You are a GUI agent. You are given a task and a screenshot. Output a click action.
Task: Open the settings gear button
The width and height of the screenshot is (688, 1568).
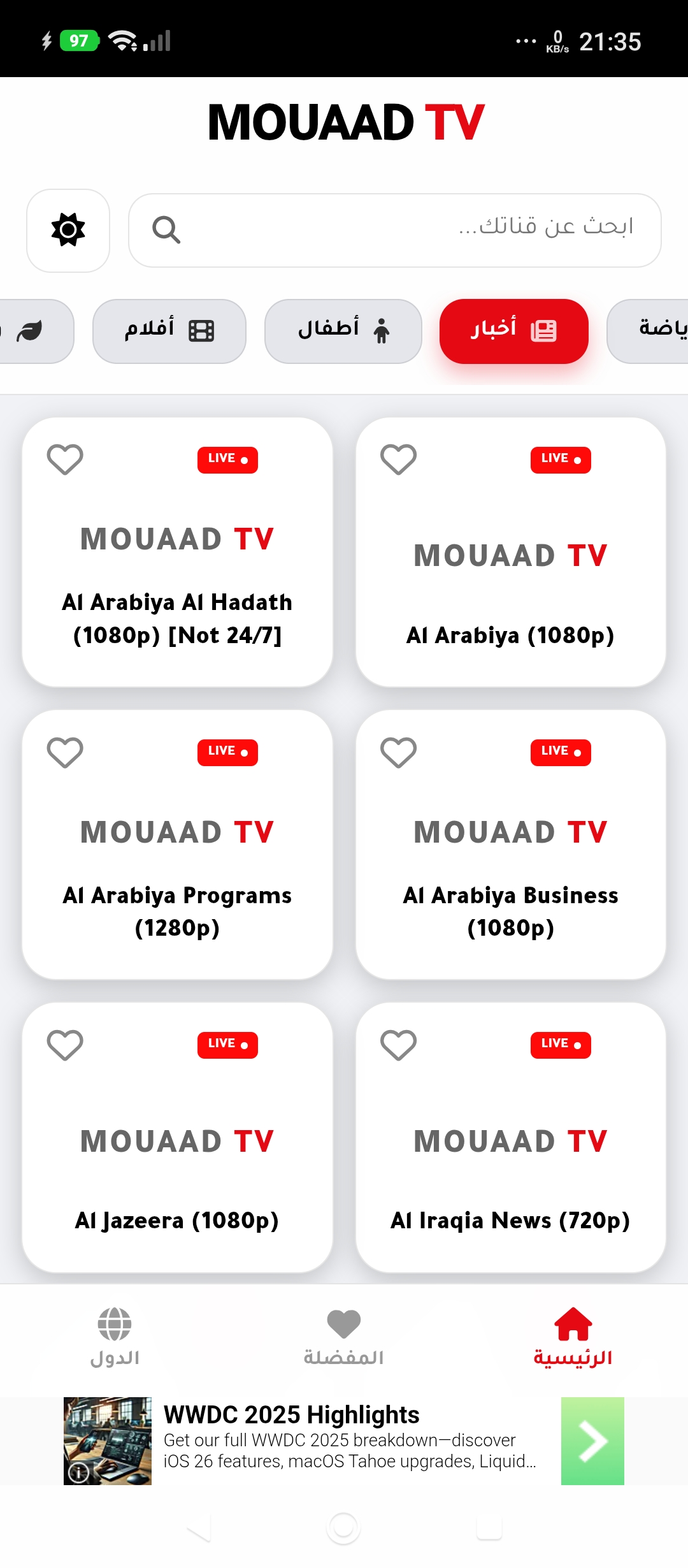point(68,230)
